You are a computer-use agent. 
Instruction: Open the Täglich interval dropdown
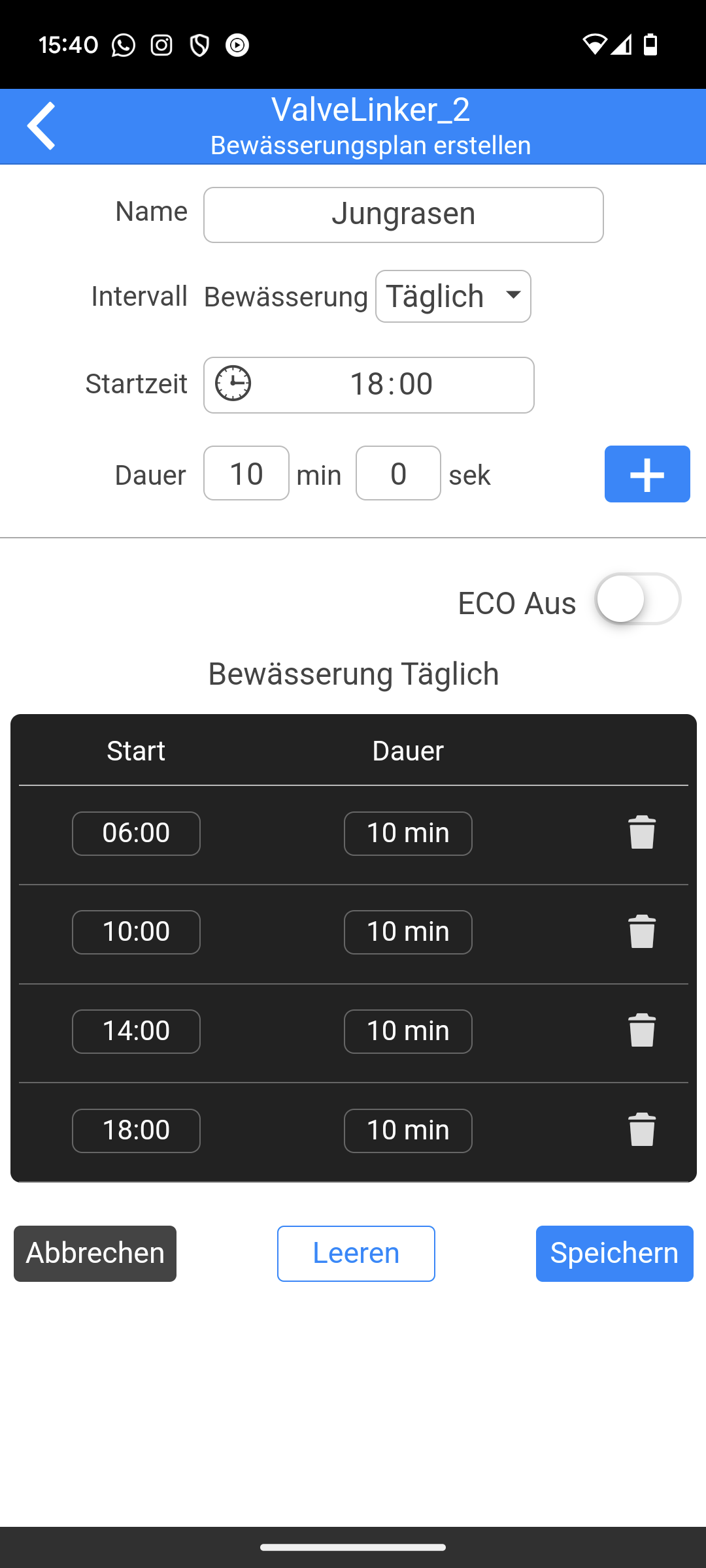point(453,297)
